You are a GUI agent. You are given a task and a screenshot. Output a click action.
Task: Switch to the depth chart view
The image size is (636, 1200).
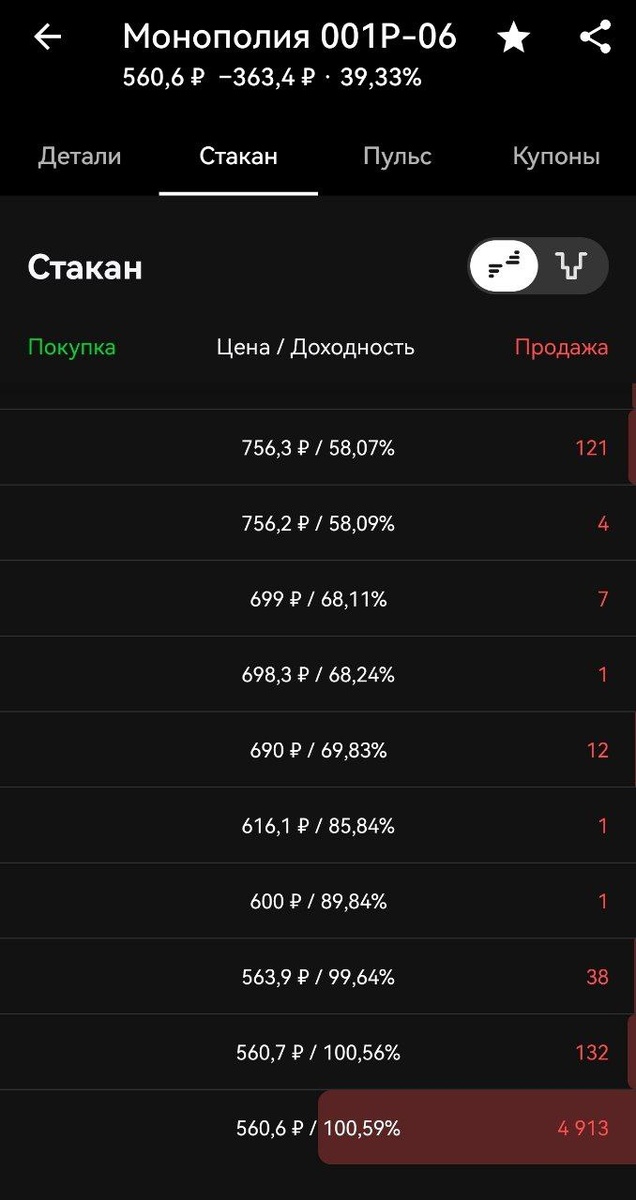(572, 266)
